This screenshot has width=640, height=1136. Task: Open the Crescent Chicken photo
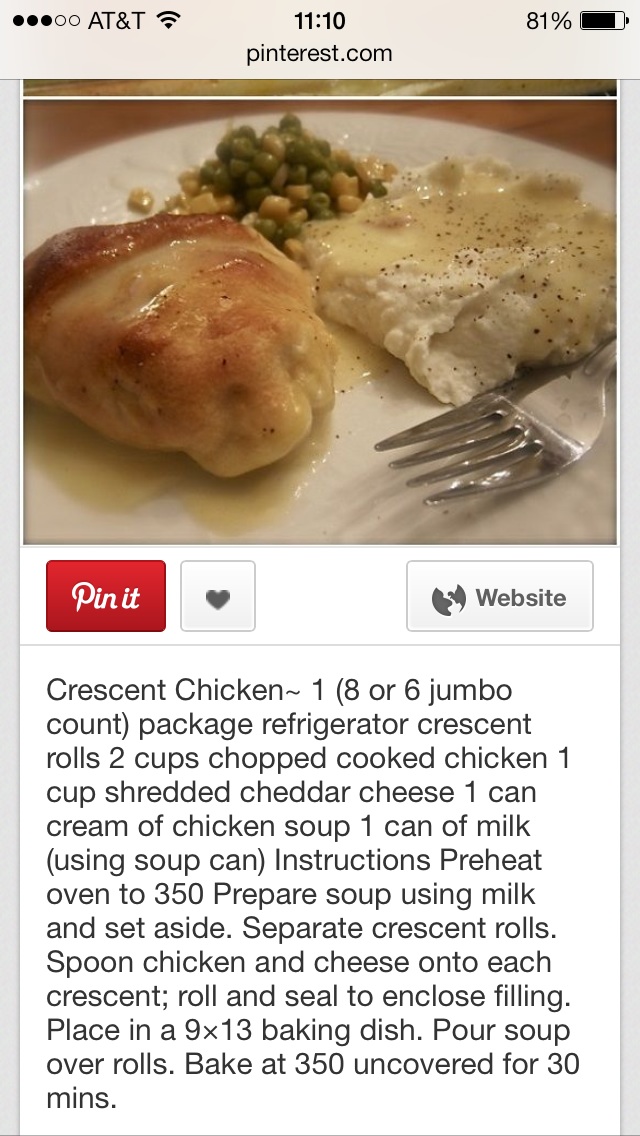click(x=319, y=322)
